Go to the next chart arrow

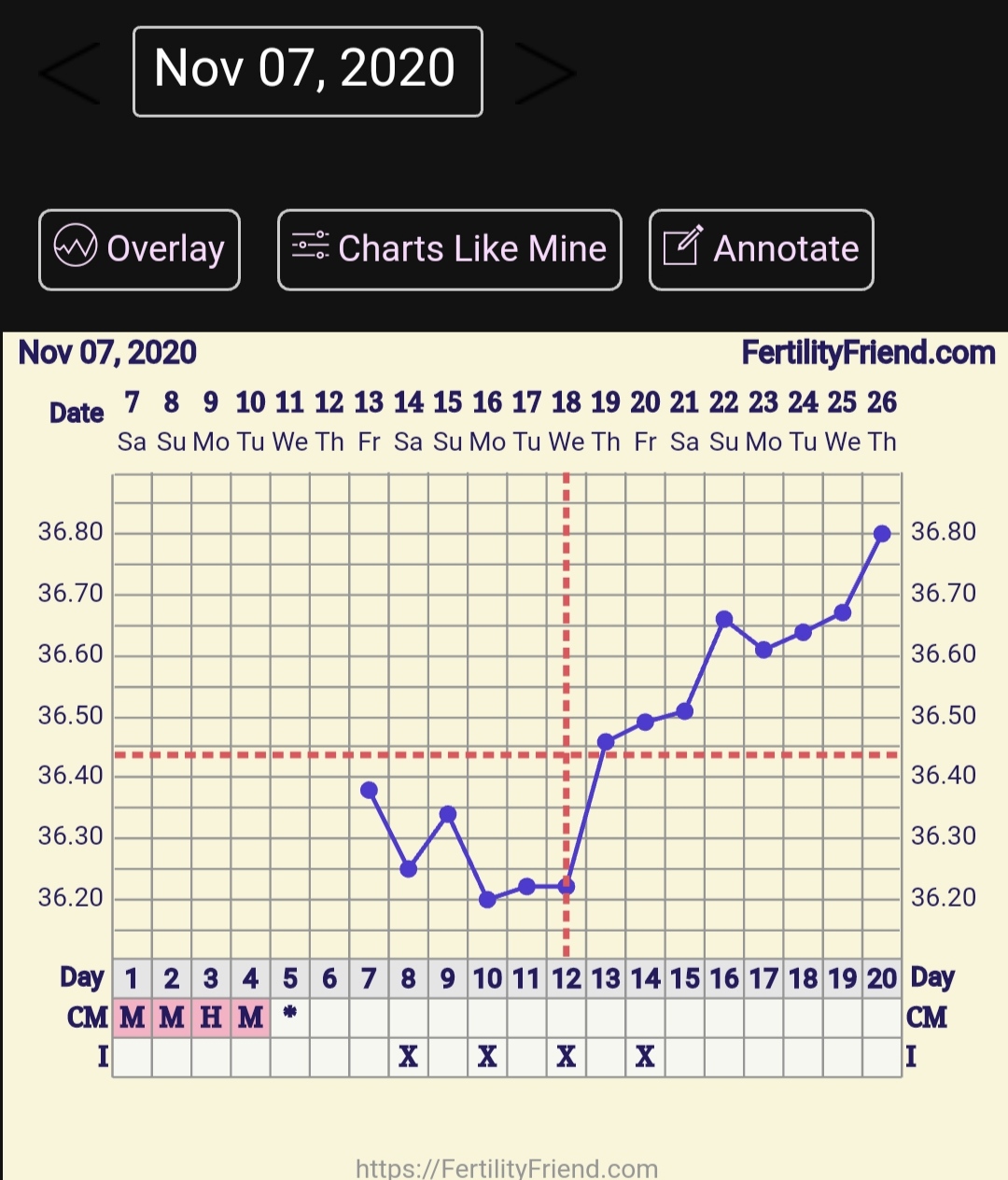click(x=545, y=73)
